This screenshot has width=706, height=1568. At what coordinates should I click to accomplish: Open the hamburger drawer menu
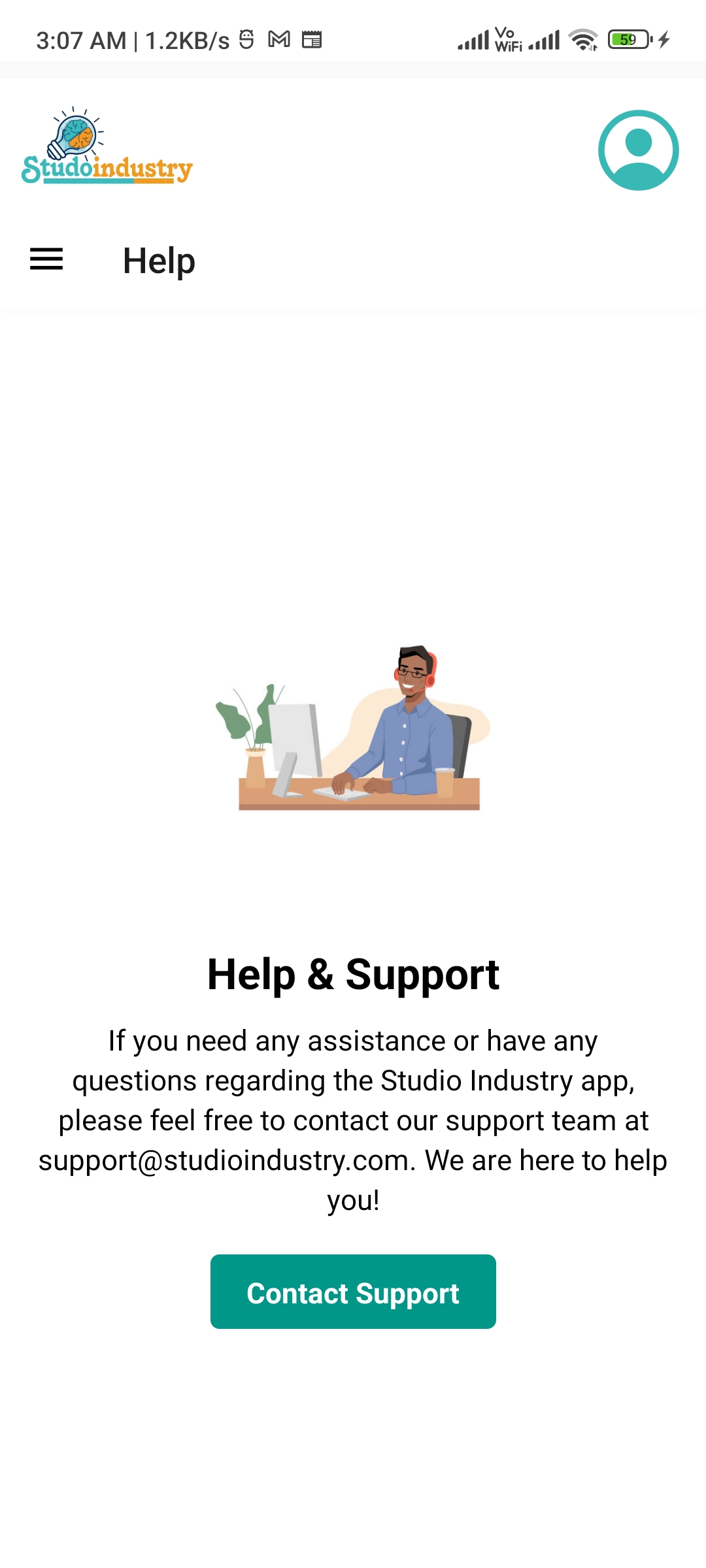46,259
